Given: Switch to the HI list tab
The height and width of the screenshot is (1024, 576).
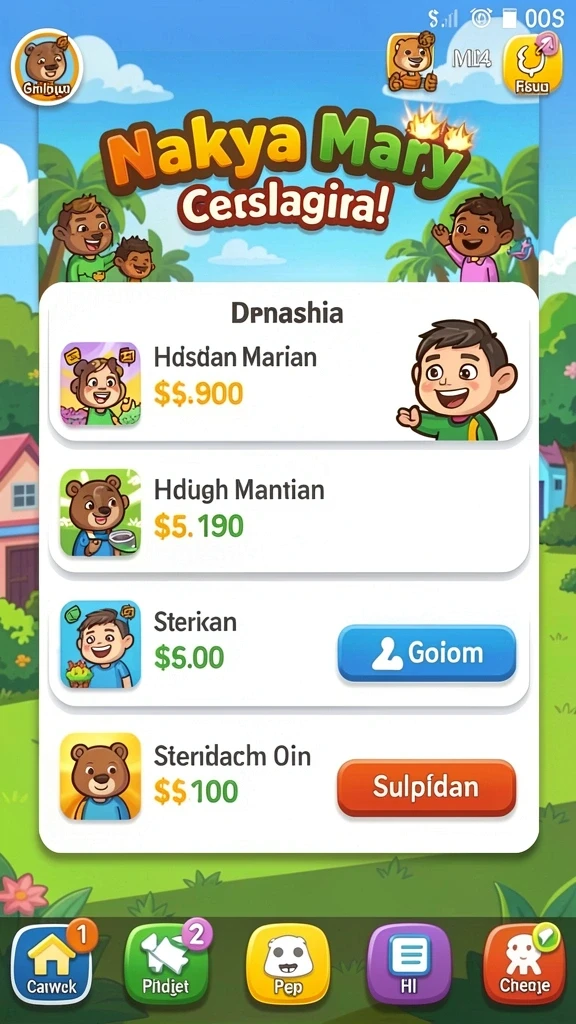Looking at the screenshot, I should (x=409, y=965).
